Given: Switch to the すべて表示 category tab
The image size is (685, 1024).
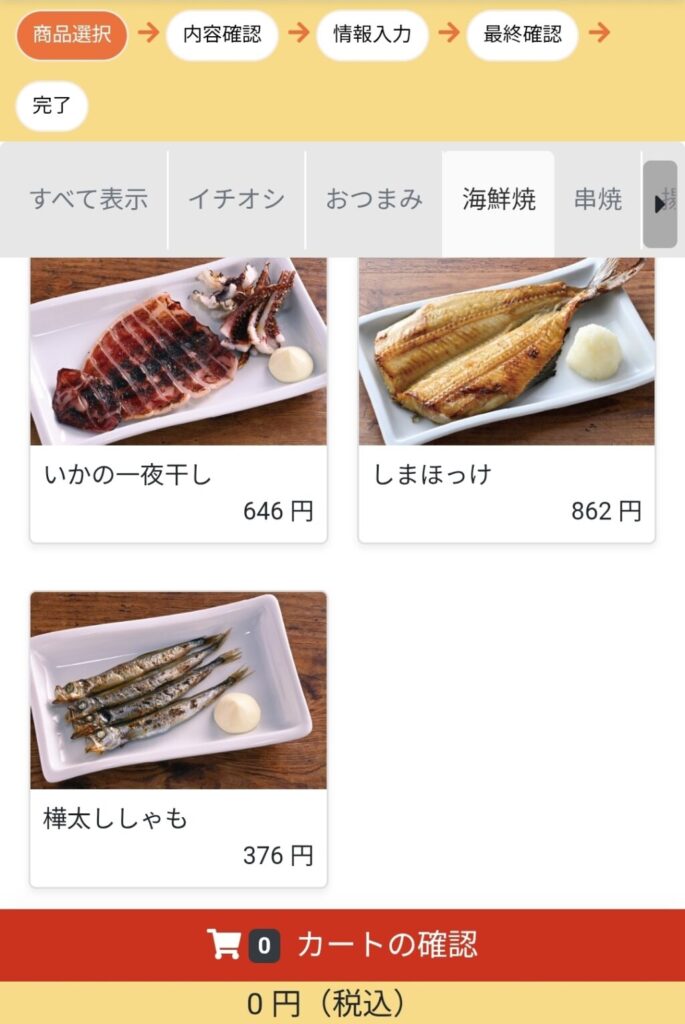Looking at the screenshot, I should (x=88, y=200).
